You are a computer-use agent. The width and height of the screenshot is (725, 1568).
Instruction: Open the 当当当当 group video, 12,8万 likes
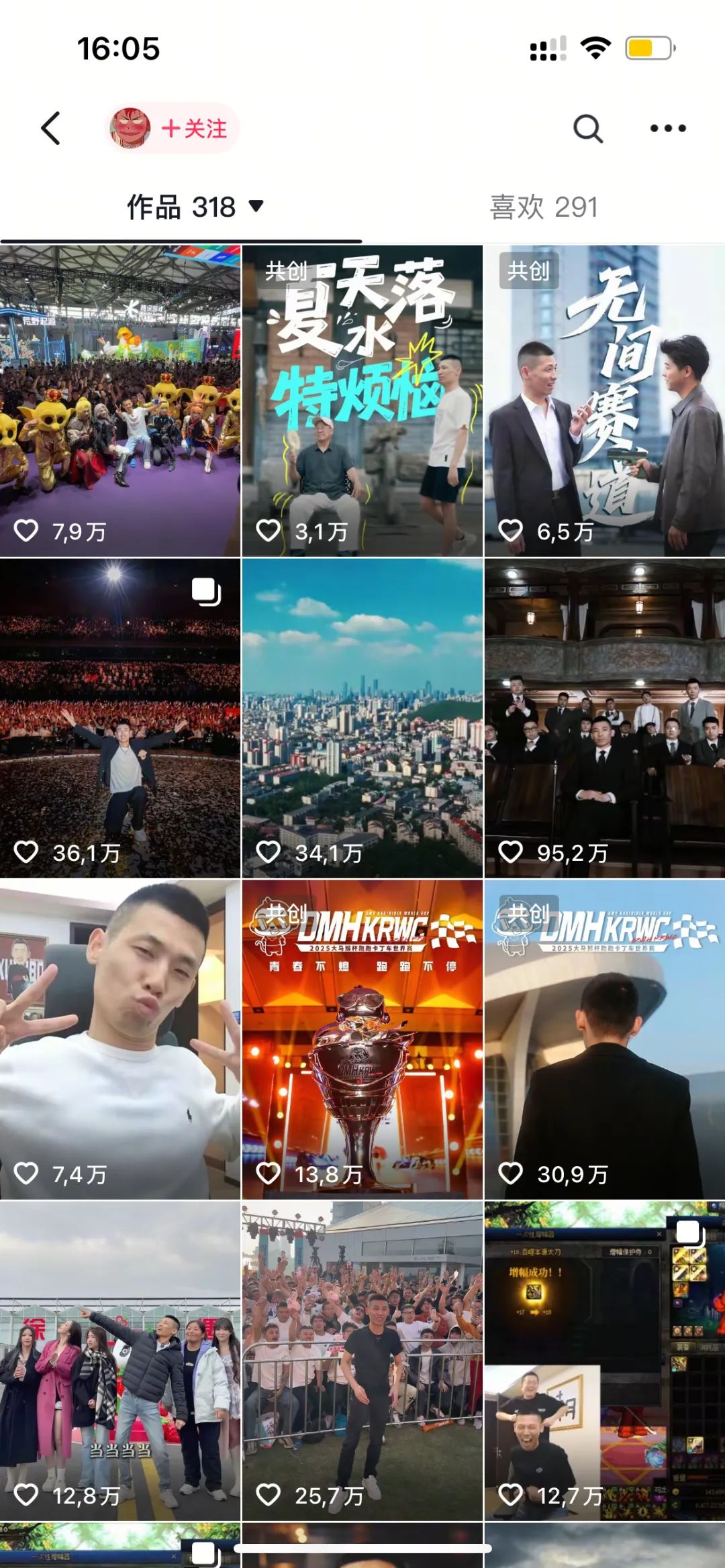120,1361
